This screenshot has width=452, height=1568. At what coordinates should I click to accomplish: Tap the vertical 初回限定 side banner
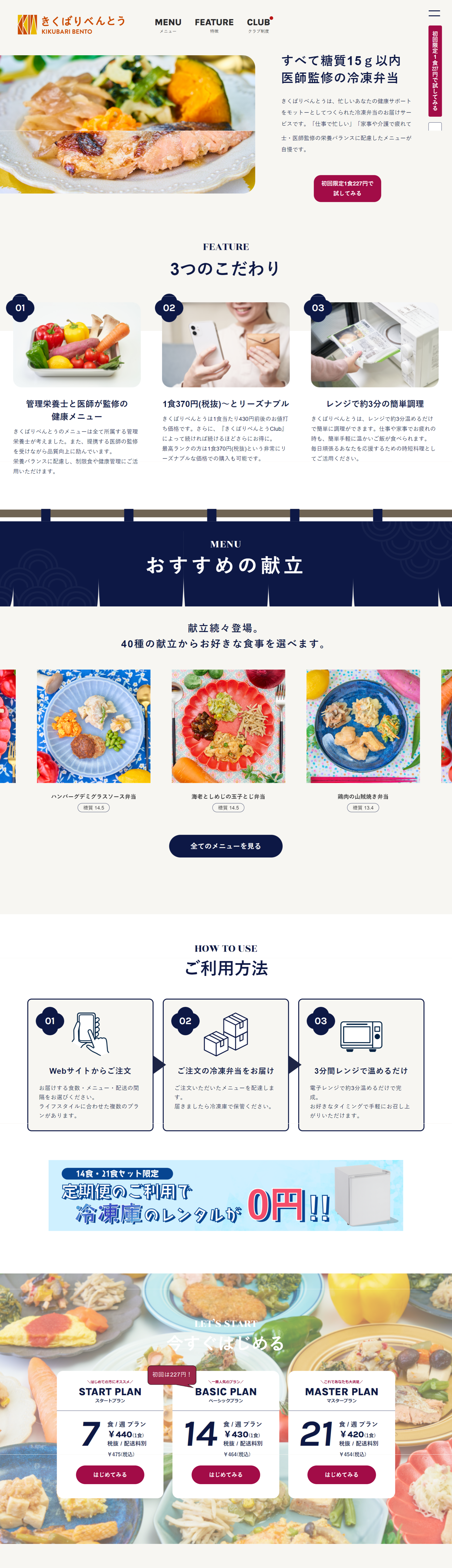click(x=435, y=71)
